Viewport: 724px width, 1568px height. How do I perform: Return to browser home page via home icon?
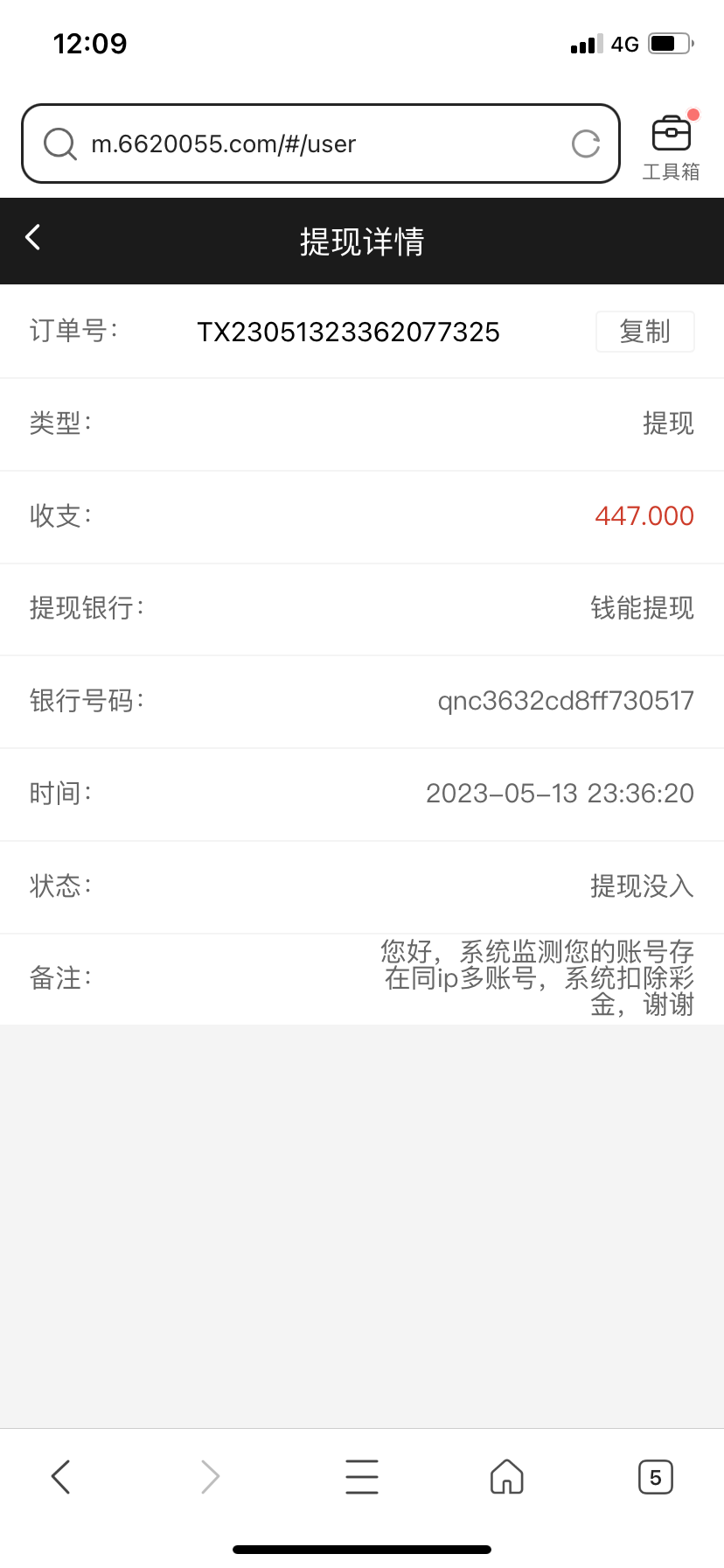(x=506, y=1476)
